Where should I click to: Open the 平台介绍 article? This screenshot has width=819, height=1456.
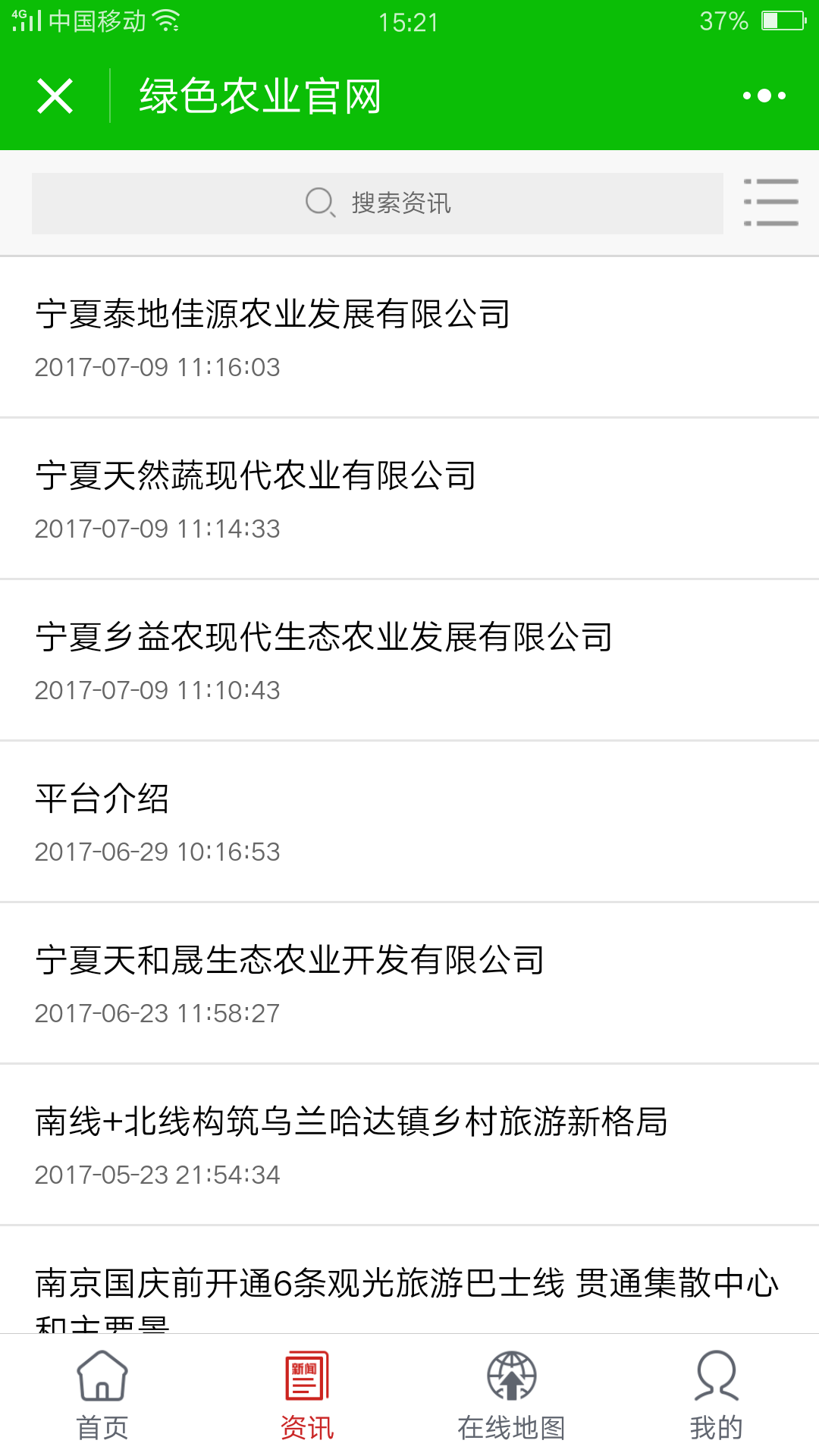pyautogui.click(x=409, y=822)
